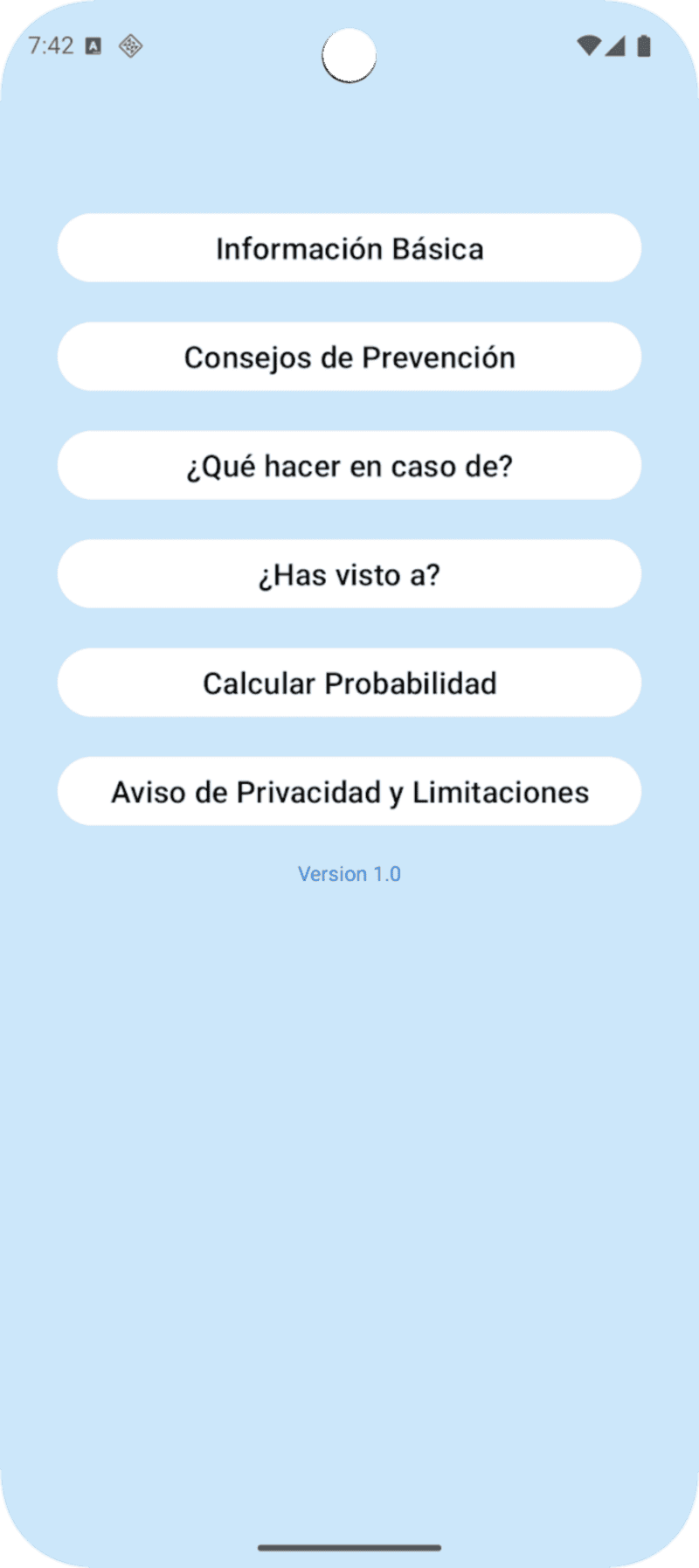Go to Calcular Probabilidad
Viewport: 699px width, 1568px height.
[349, 683]
